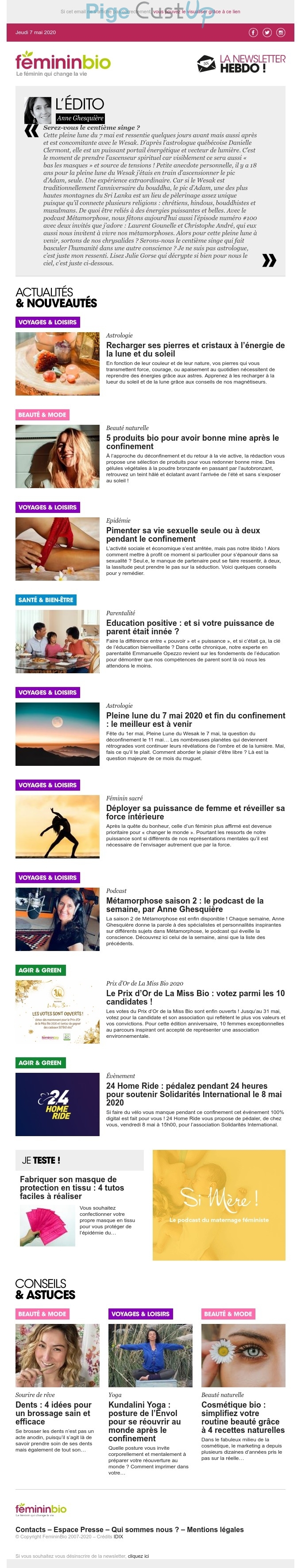Viewport: 301px width, 1568px height.
Task: Tap the 24 Home Ride event image
Action: coord(57,1103)
